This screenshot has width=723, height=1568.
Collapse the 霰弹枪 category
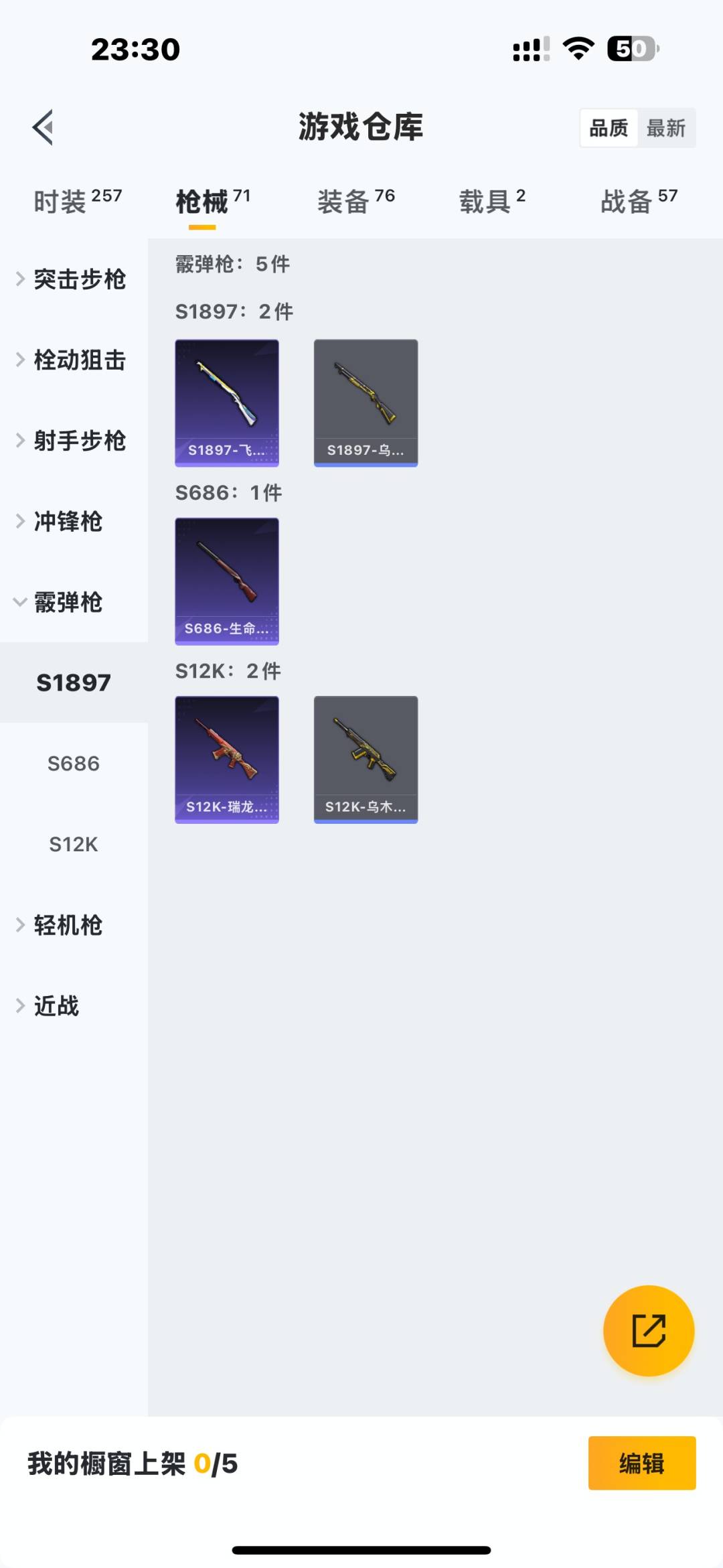(67, 603)
